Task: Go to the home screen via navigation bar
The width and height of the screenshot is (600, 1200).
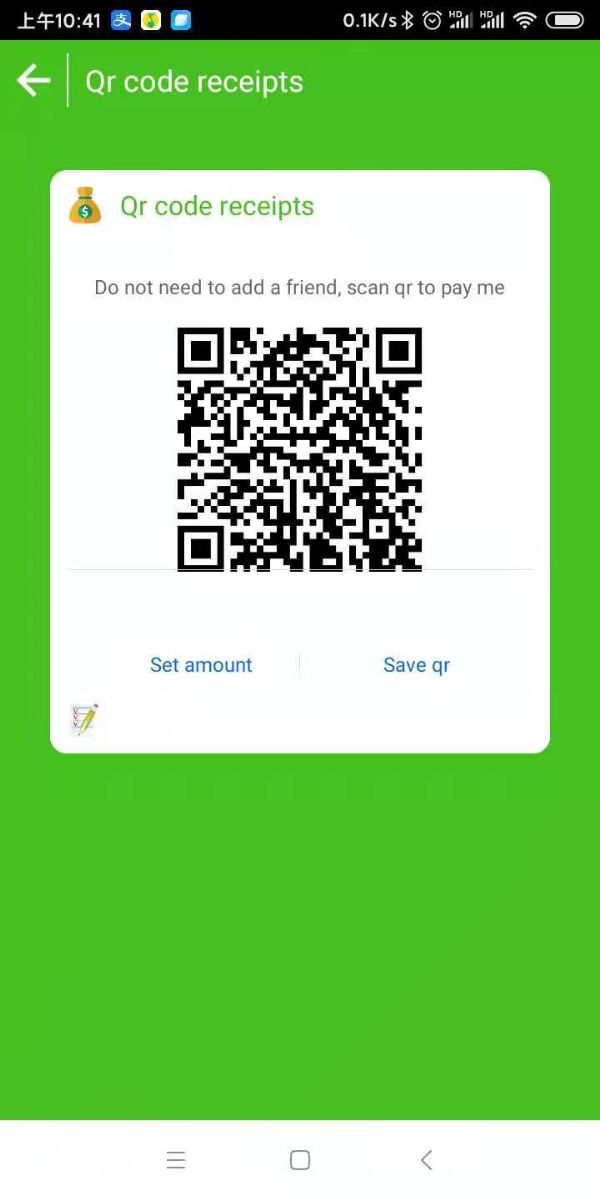Action: pos(300,1160)
